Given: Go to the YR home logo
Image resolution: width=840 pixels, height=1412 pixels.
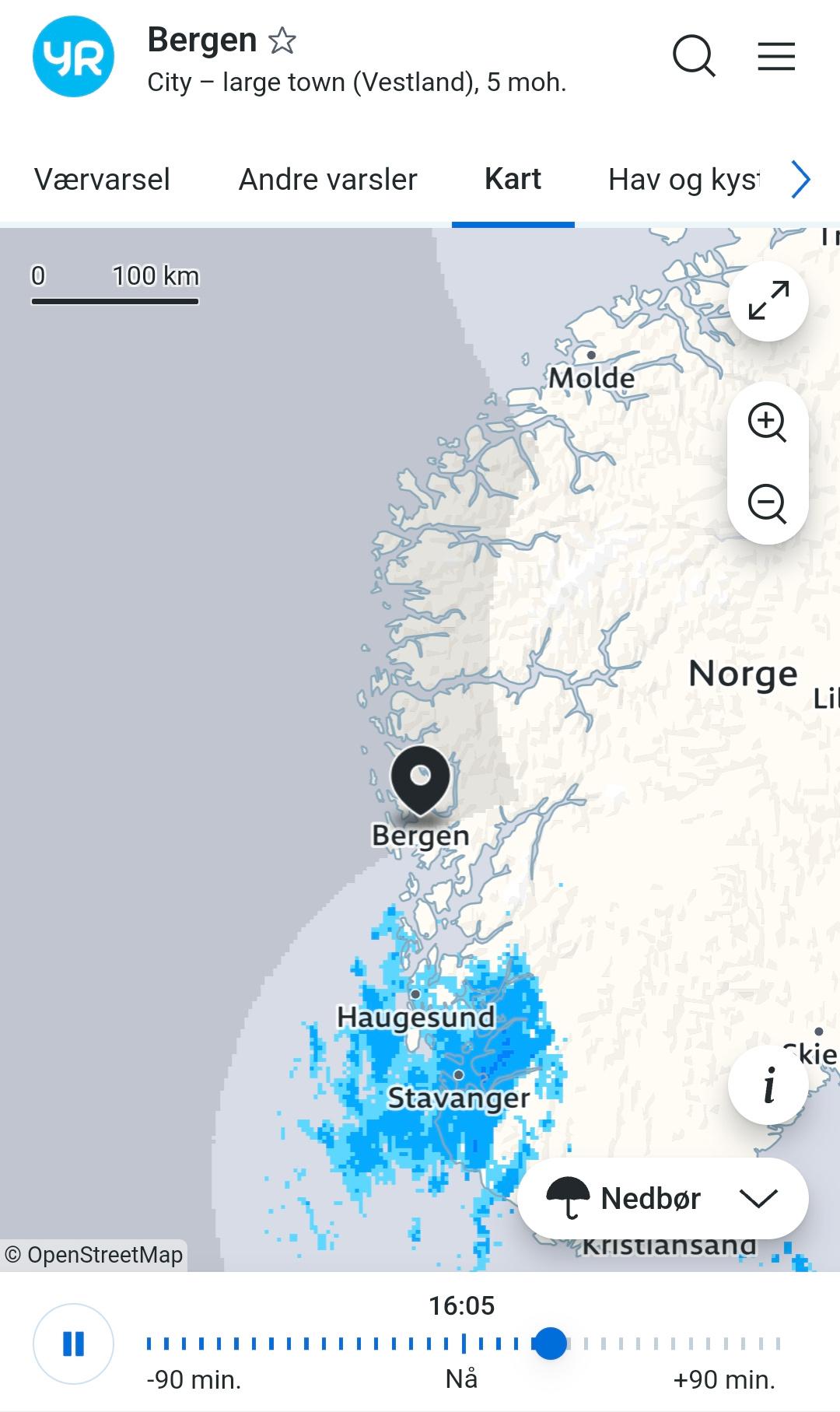Looking at the screenshot, I should click(73, 57).
